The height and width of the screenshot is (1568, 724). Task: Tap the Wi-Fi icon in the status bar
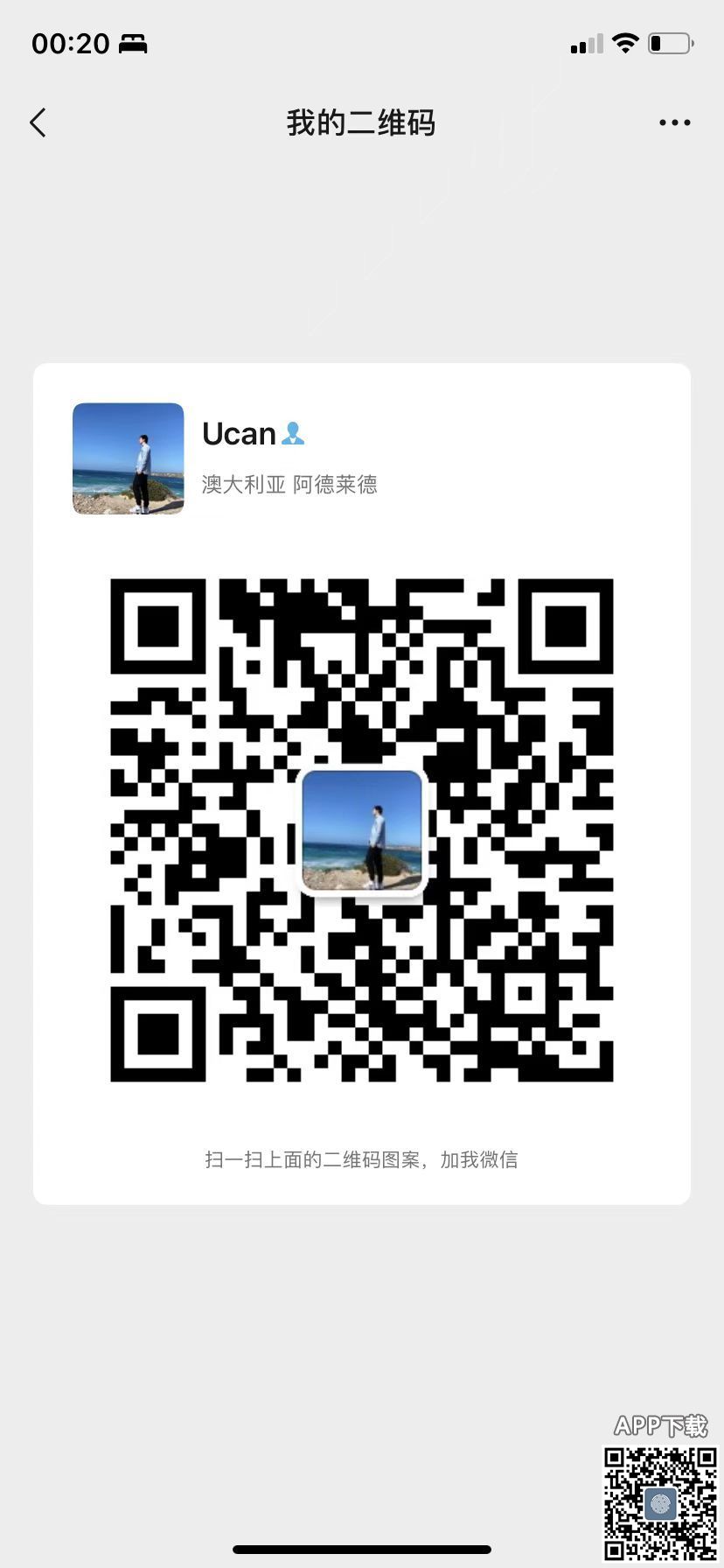tap(625, 42)
